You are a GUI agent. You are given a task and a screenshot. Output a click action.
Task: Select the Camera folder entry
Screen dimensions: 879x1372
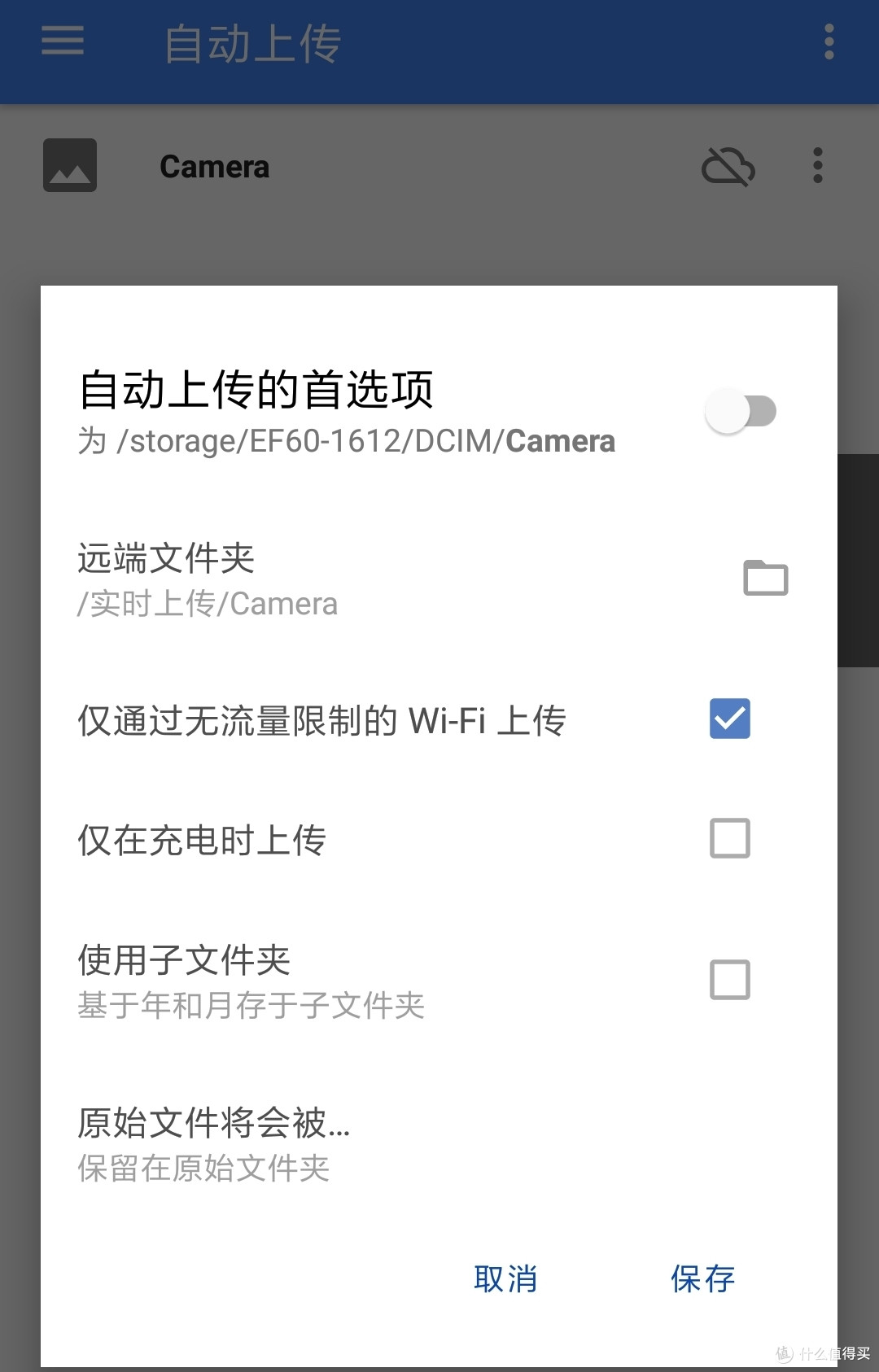pos(214,166)
